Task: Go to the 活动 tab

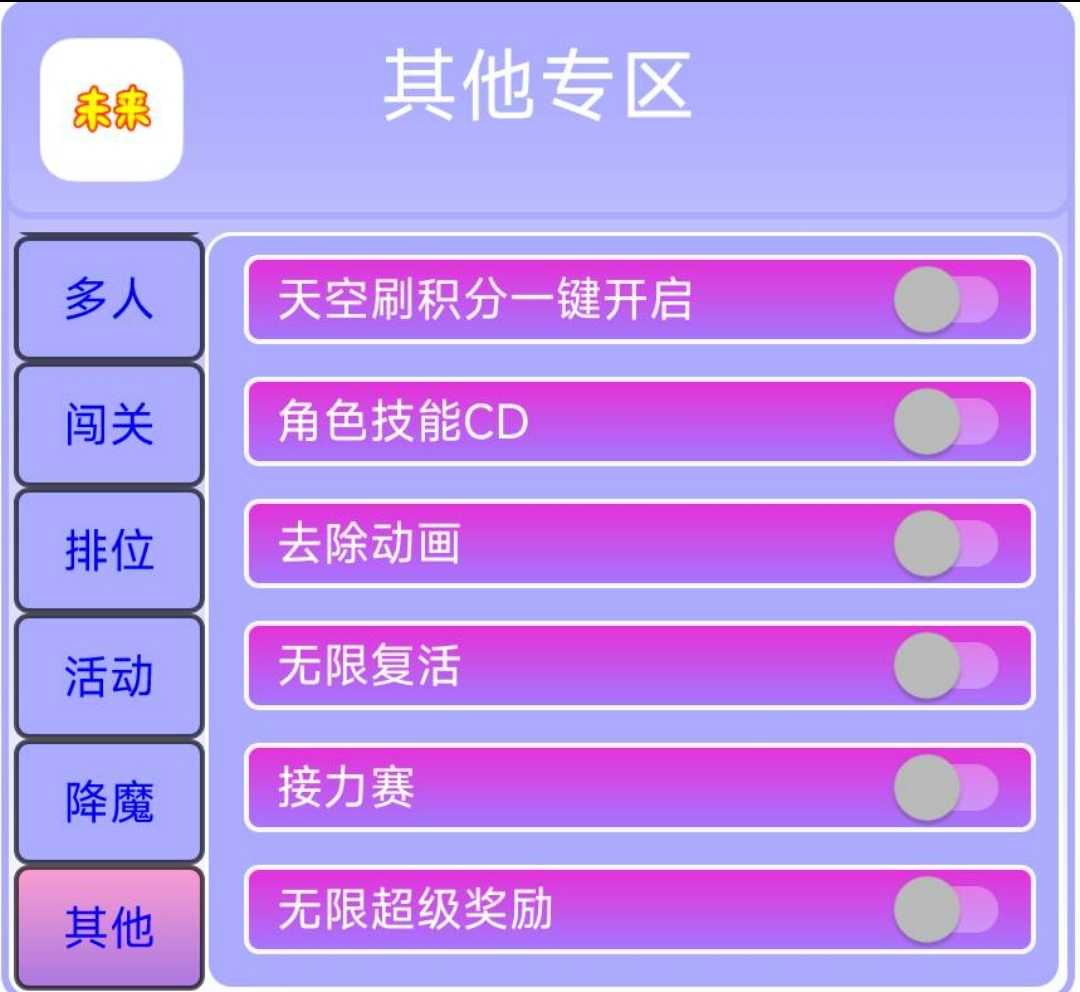Action: [x=109, y=676]
